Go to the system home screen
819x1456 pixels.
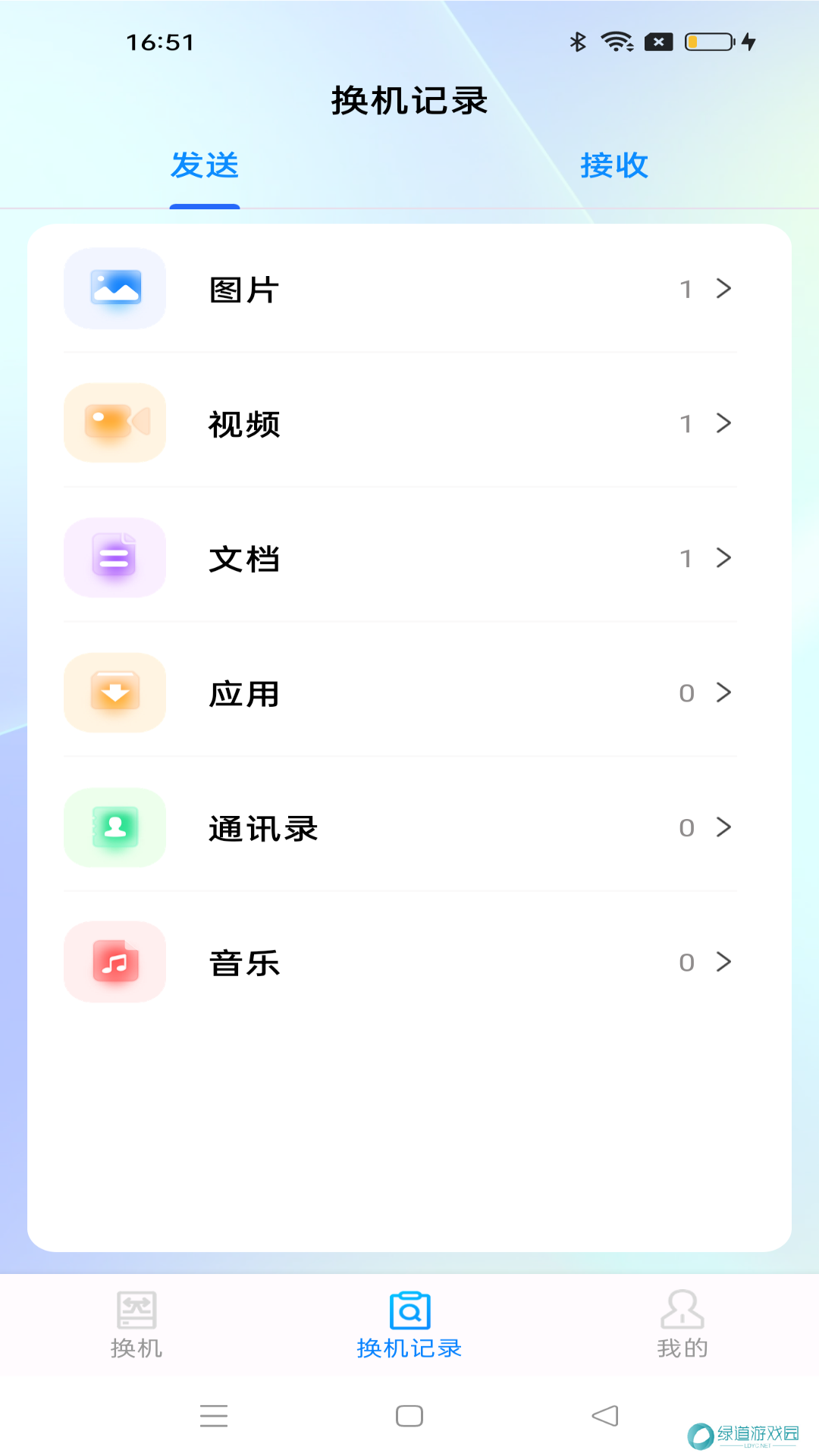pyautogui.click(x=409, y=1416)
